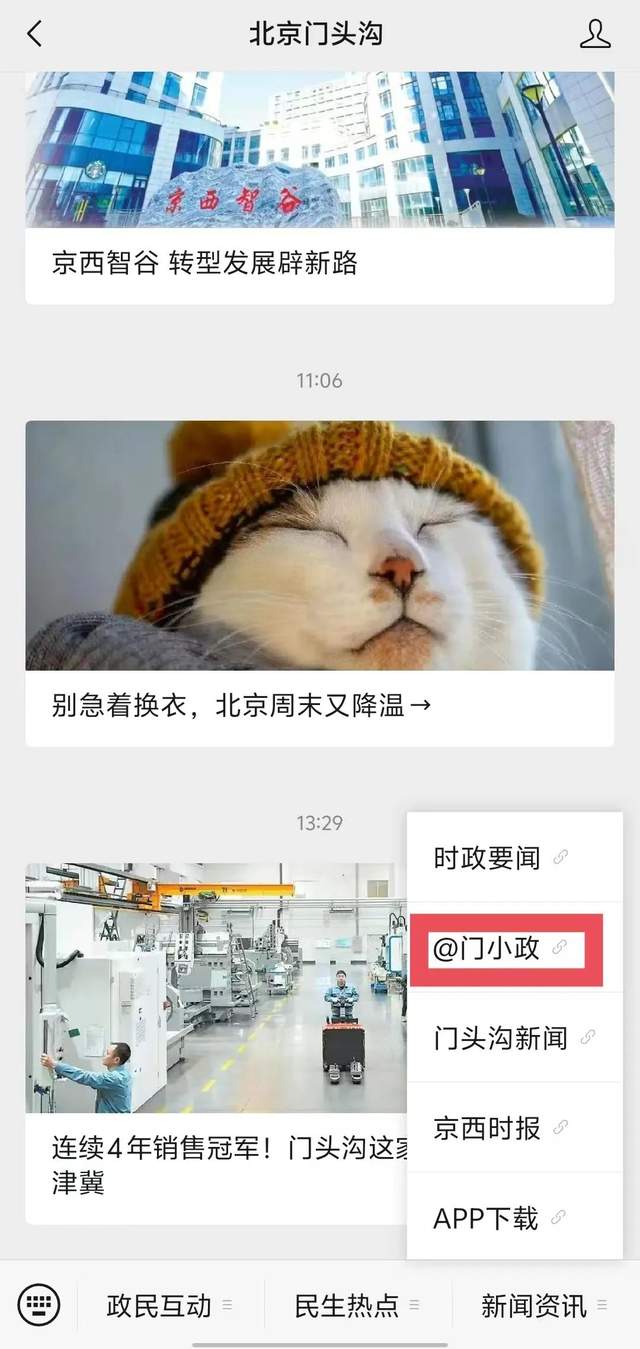This screenshot has width=640, height=1349.
Task: Open the account profile icon
Action: (x=595, y=34)
